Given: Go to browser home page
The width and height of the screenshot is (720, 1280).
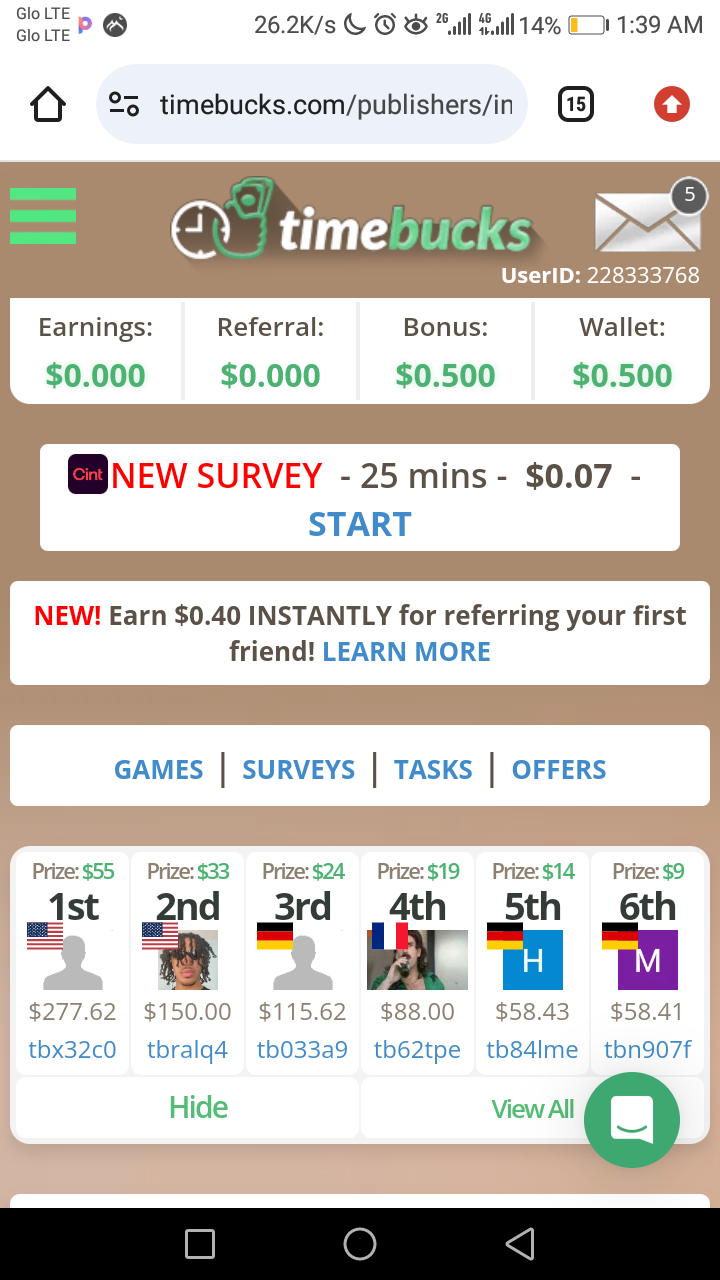Looking at the screenshot, I should (48, 104).
